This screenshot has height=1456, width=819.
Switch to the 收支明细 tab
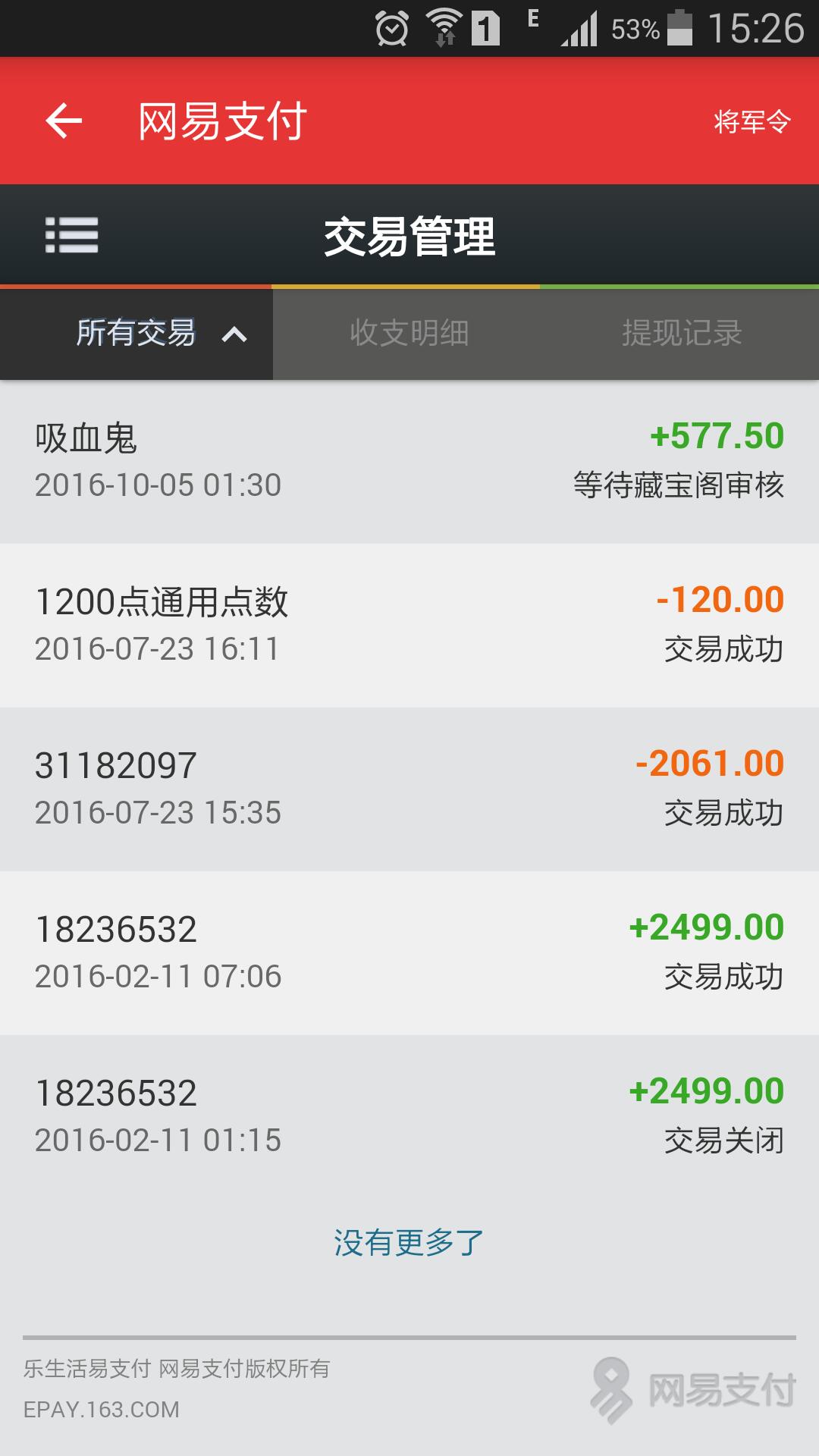click(409, 334)
